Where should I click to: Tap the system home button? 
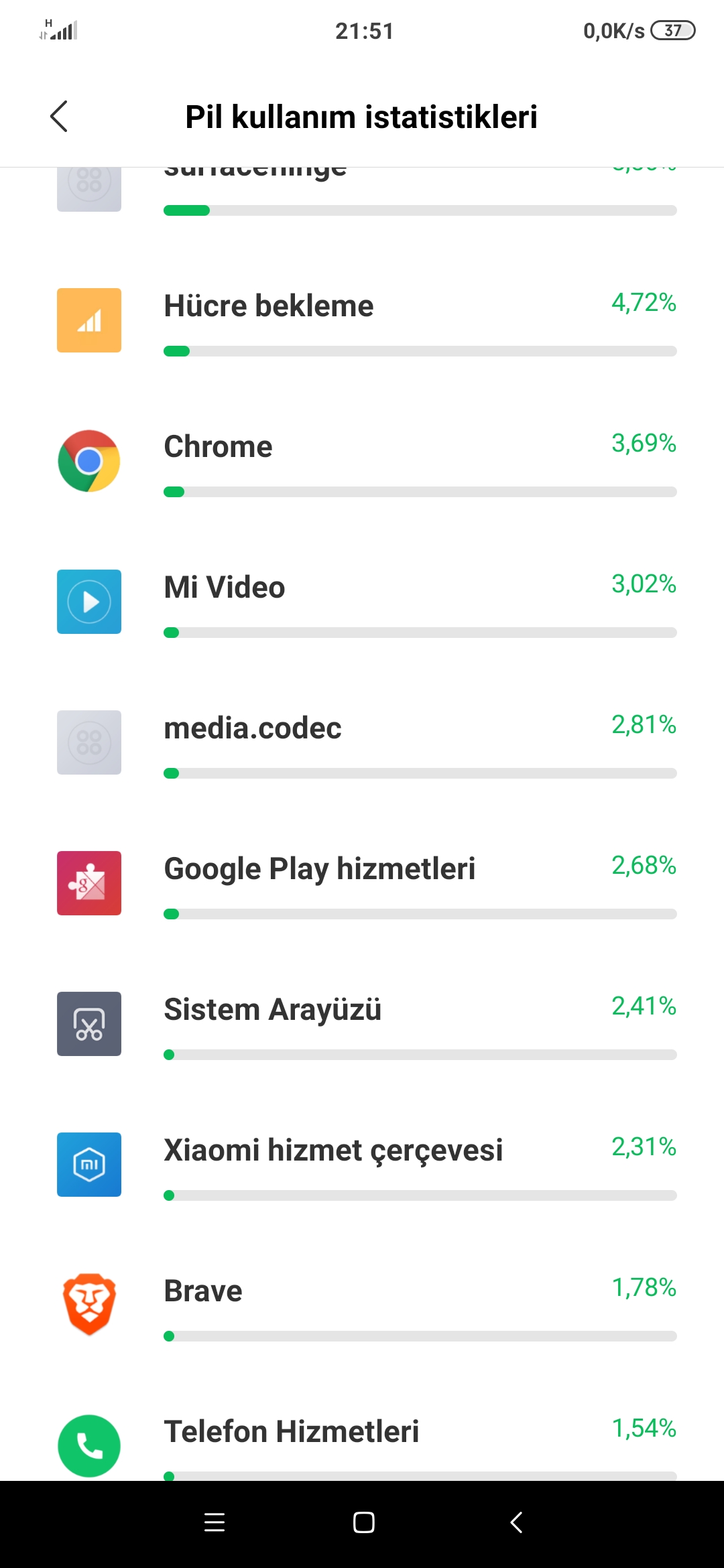tap(363, 1522)
